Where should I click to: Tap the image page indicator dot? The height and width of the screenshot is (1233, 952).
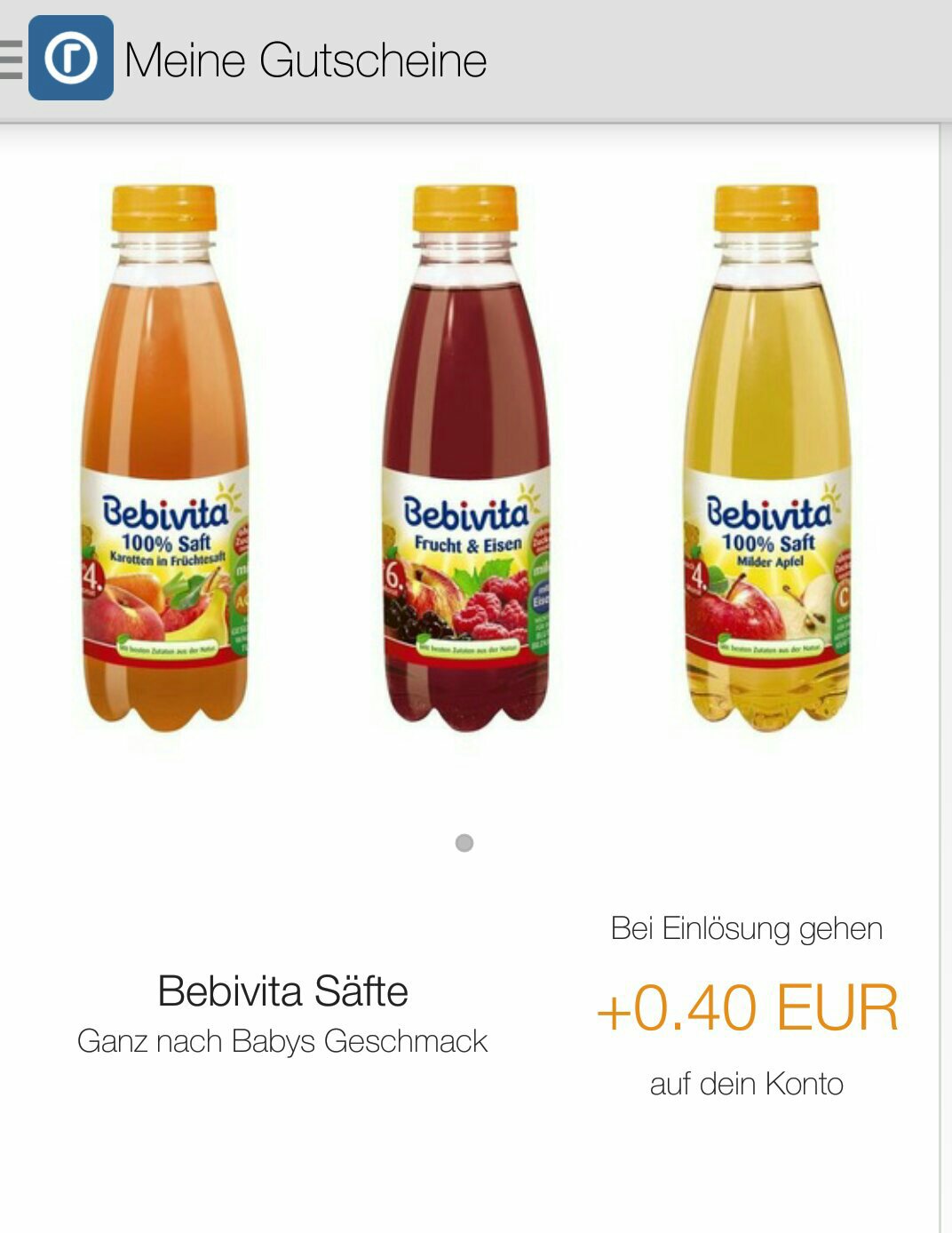click(464, 843)
